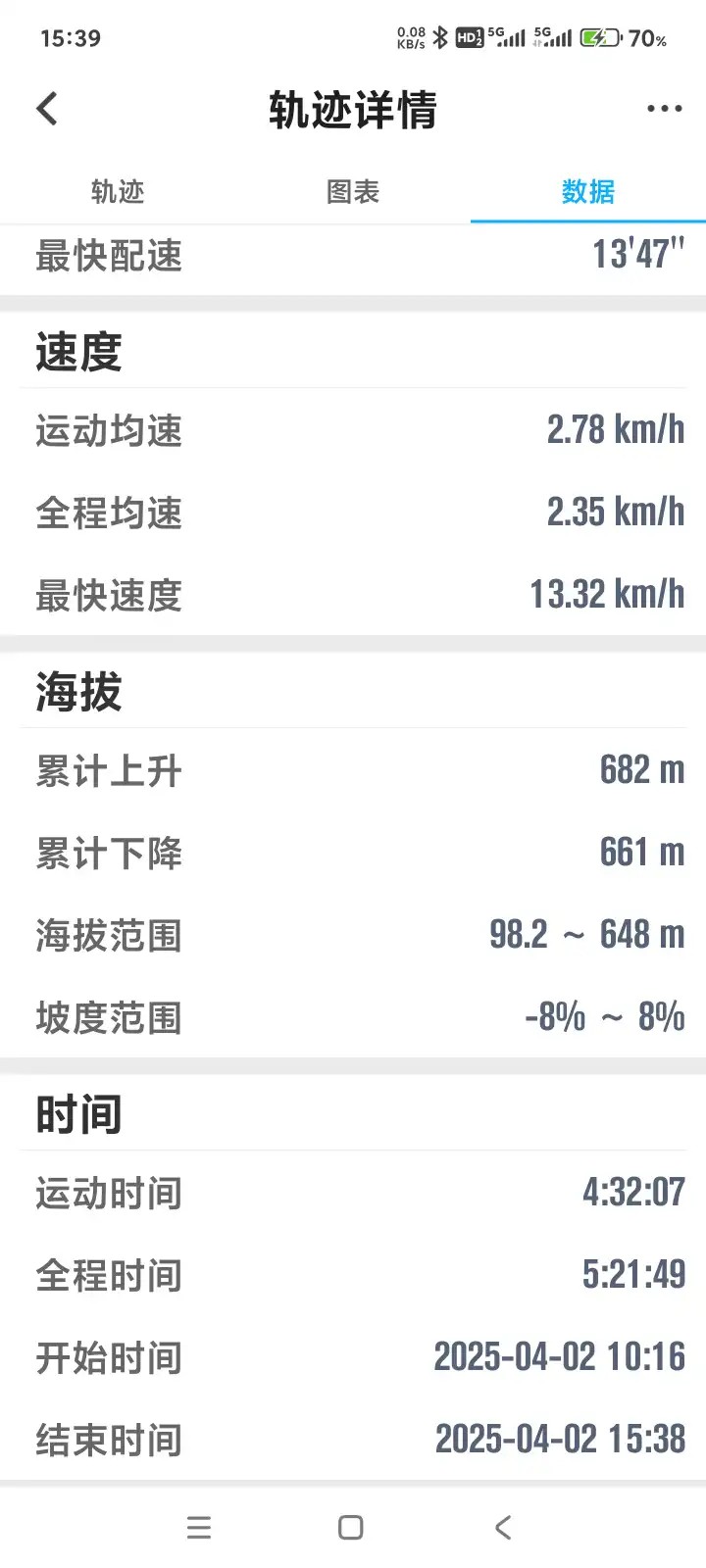
Task: Open the system recent apps menu
Action: (199, 1527)
